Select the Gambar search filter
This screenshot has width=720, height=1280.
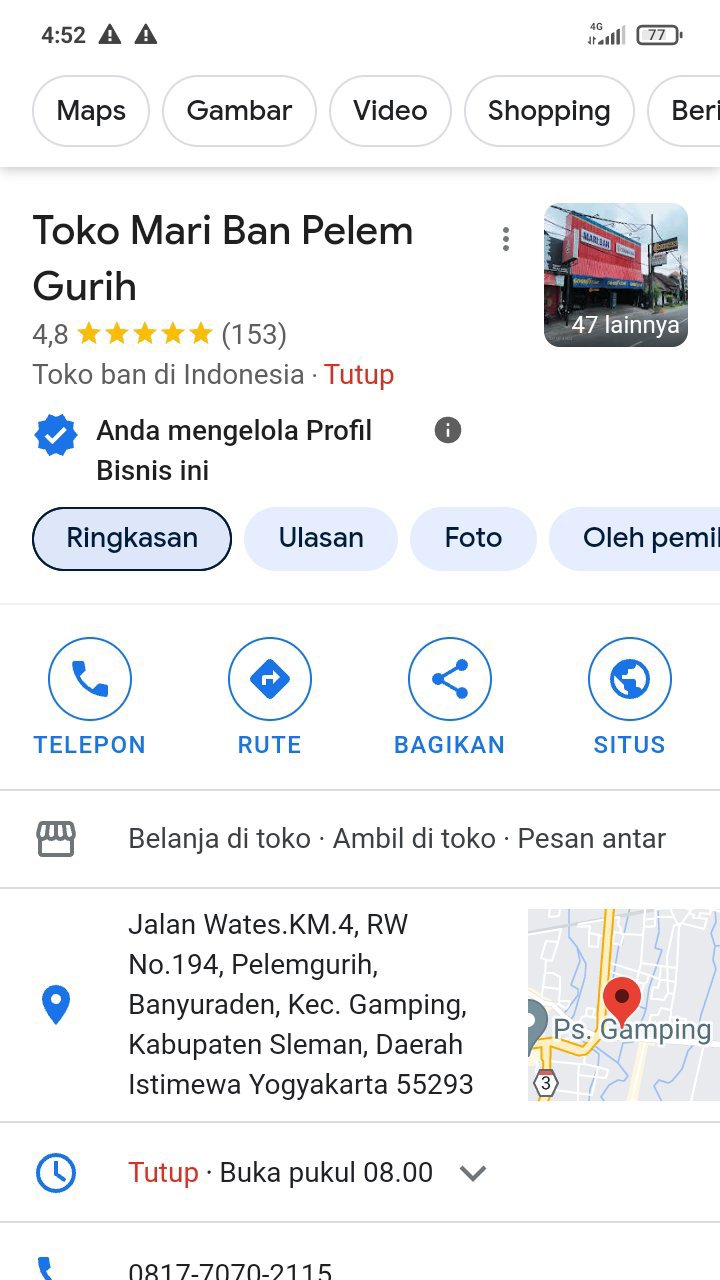pos(239,111)
